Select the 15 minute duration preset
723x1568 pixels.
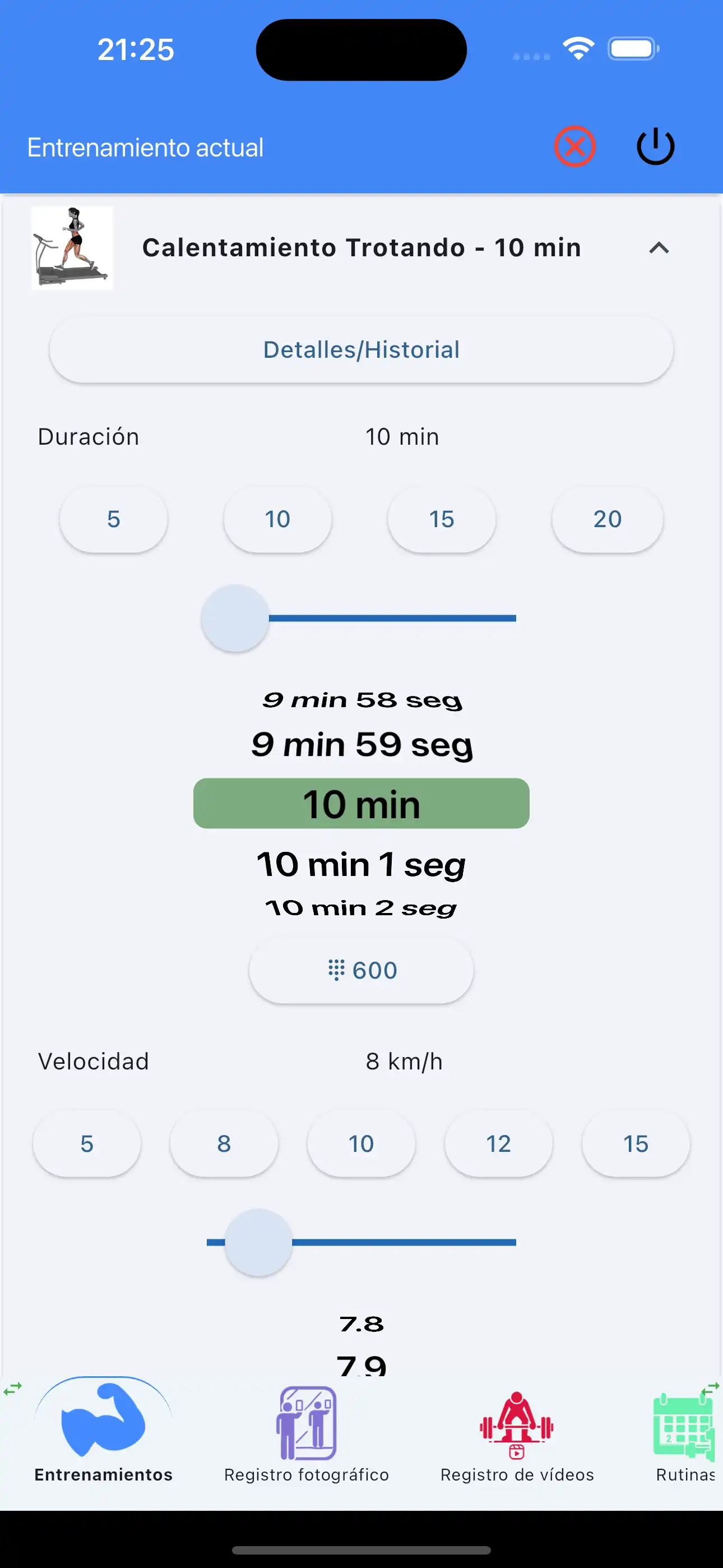coord(442,519)
